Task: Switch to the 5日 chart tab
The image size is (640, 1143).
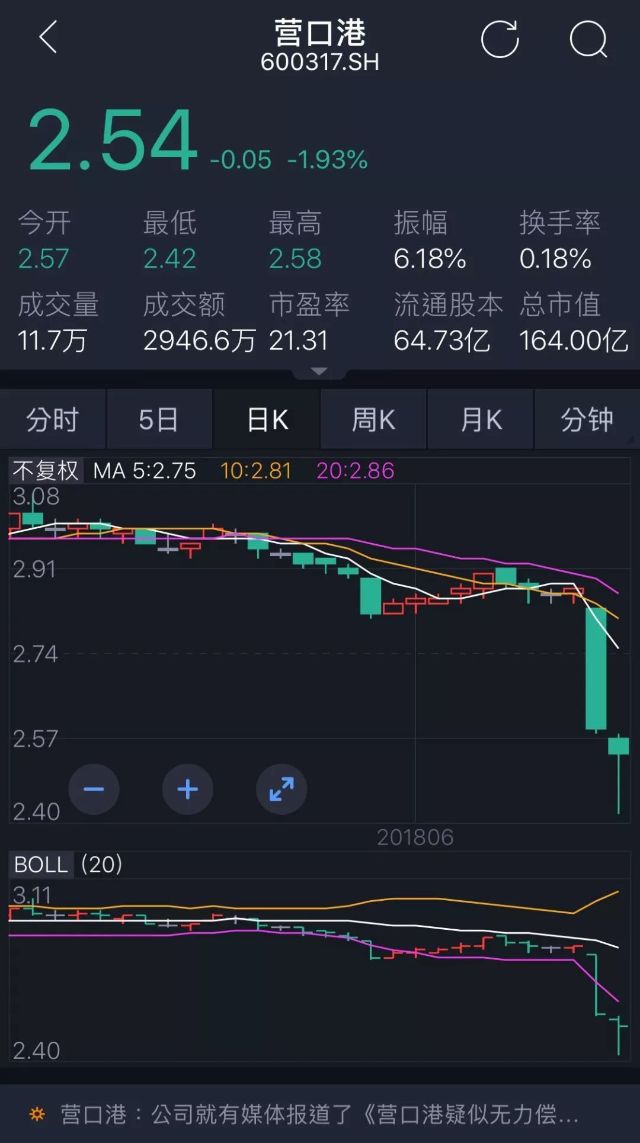Action: 159,419
